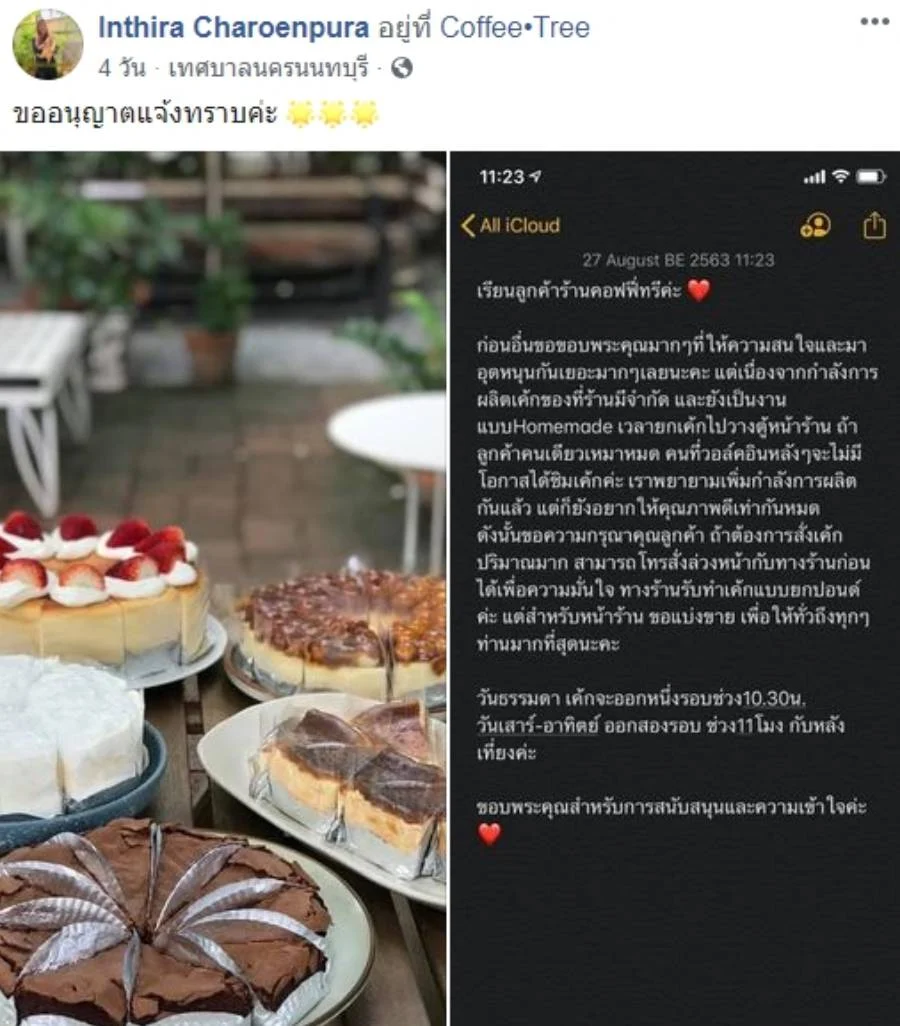Open the 4 วัน post timestamp
Image resolution: width=900 pixels, height=1026 pixels.
[x=121, y=68]
